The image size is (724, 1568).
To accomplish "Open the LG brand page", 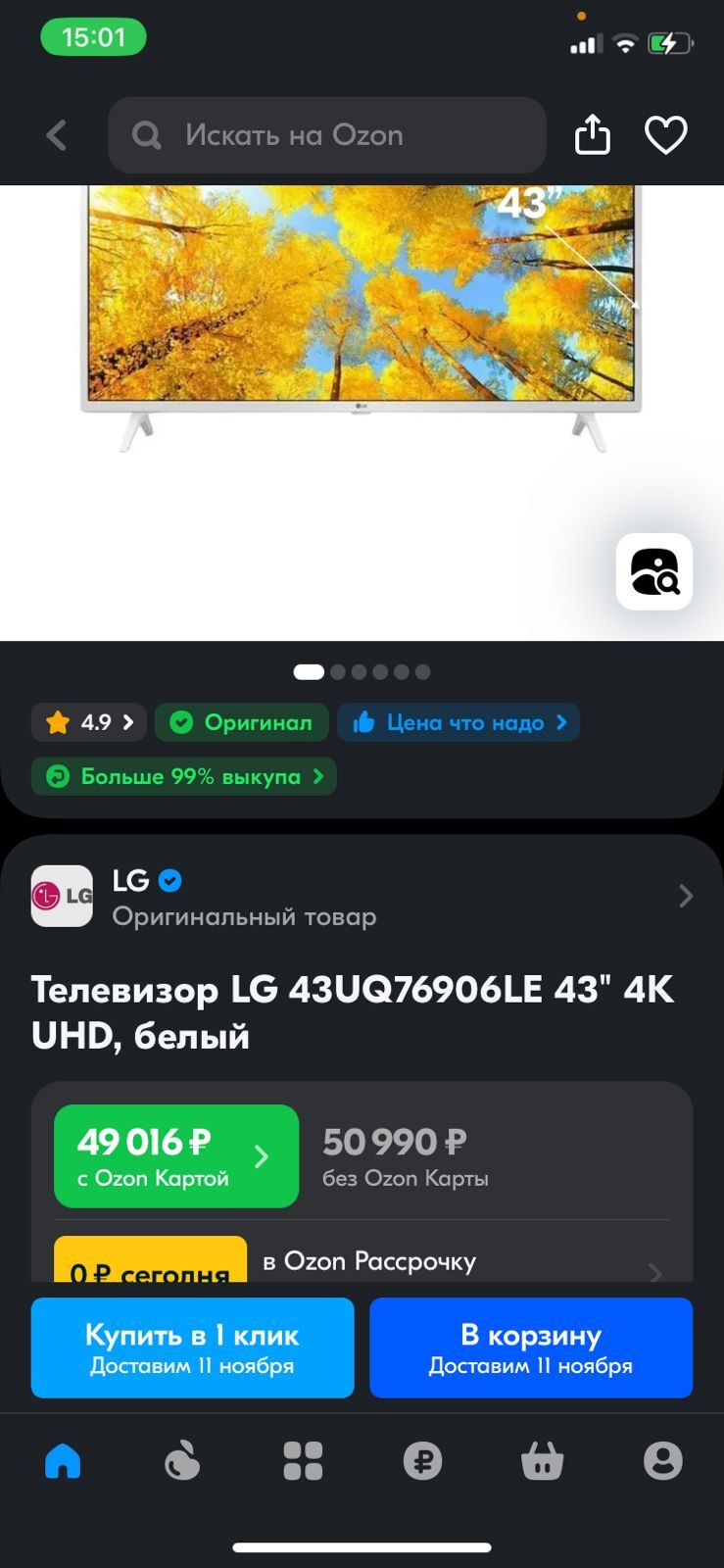I will 362,897.
